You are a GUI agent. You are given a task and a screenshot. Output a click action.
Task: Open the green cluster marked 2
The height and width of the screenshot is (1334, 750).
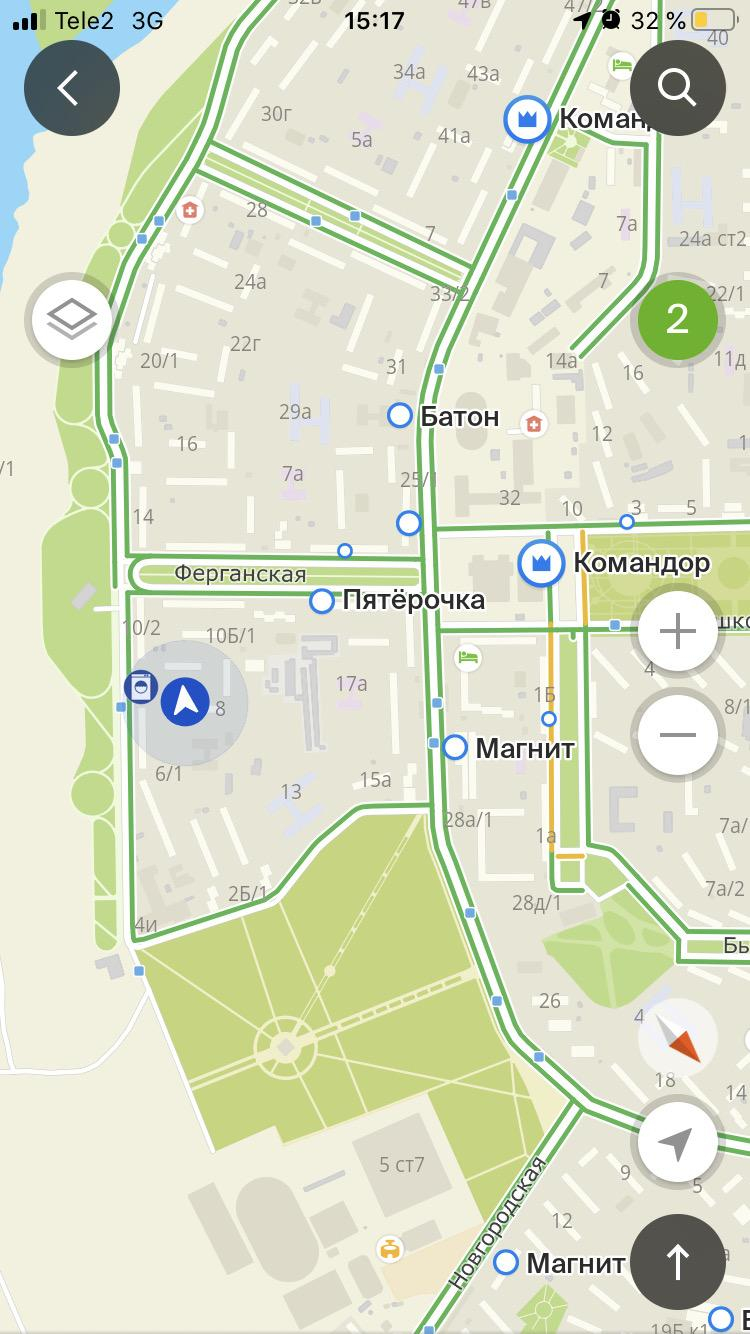(x=678, y=319)
